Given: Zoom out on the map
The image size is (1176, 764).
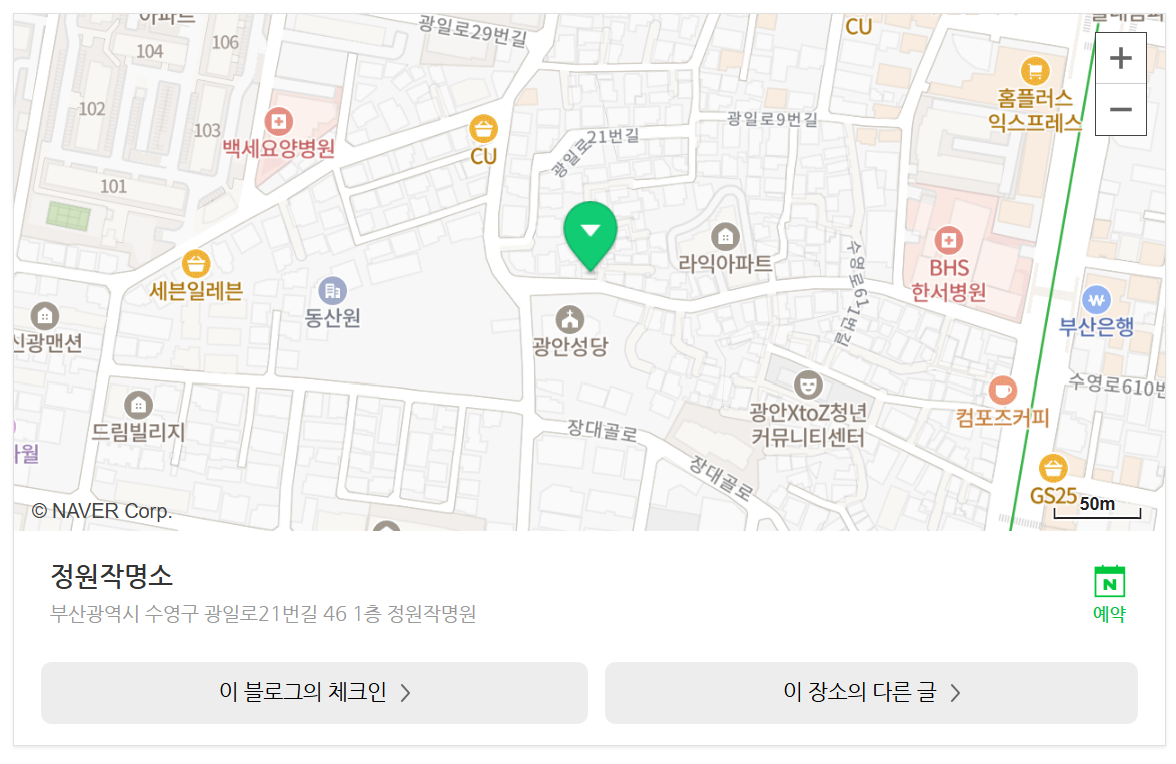Looking at the screenshot, I should coord(1120,109).
